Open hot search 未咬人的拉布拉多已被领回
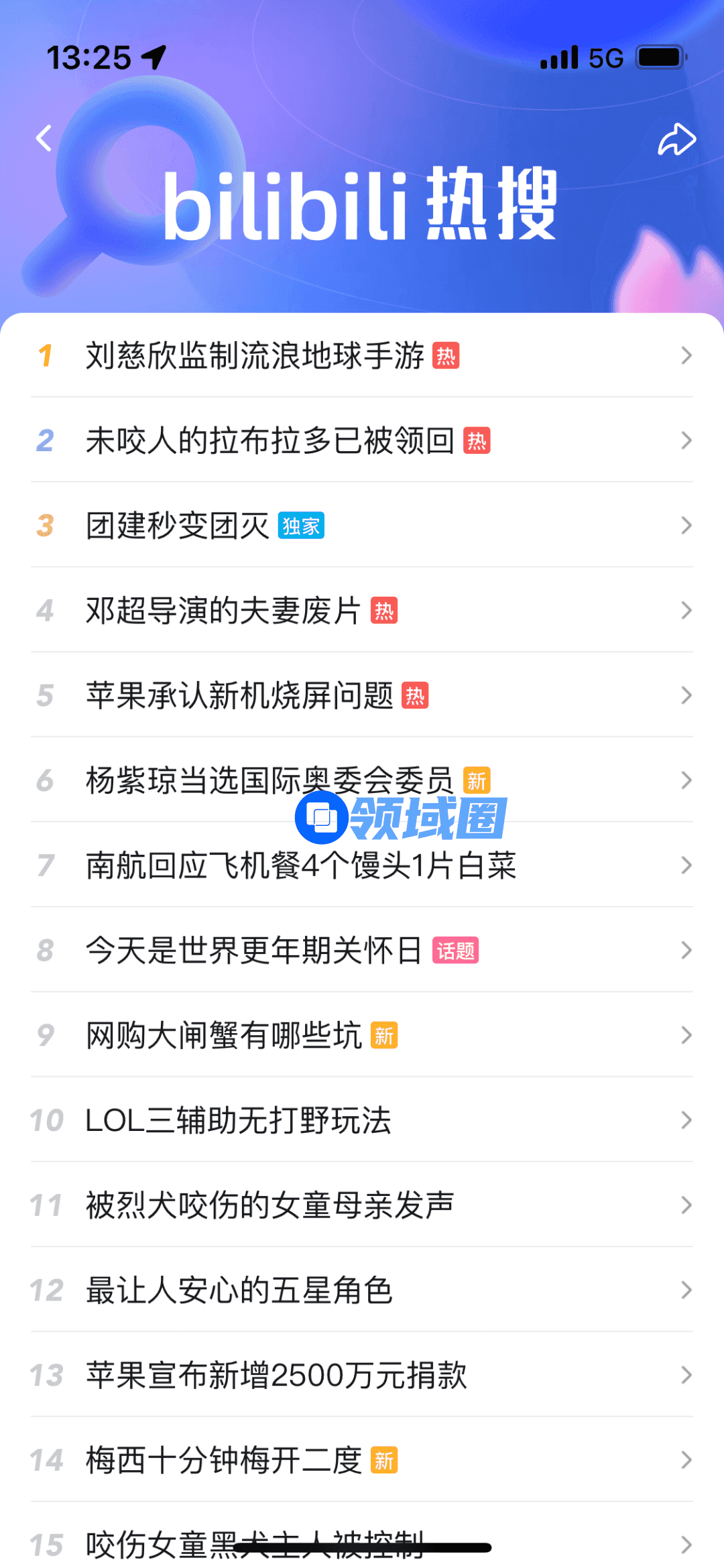The image size is (724, 1568). (x=269, y=440)
